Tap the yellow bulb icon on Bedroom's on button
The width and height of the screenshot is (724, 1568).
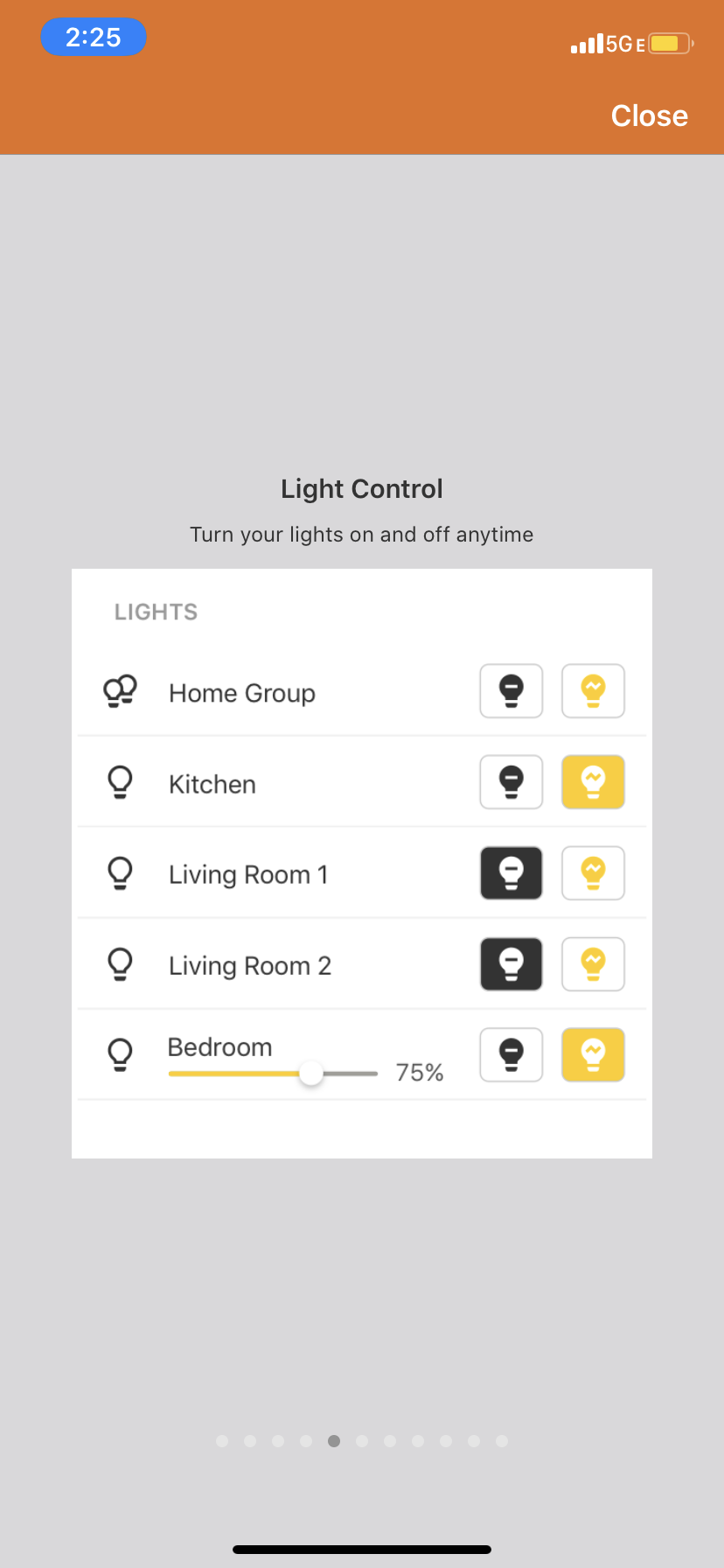point(593,1054)
